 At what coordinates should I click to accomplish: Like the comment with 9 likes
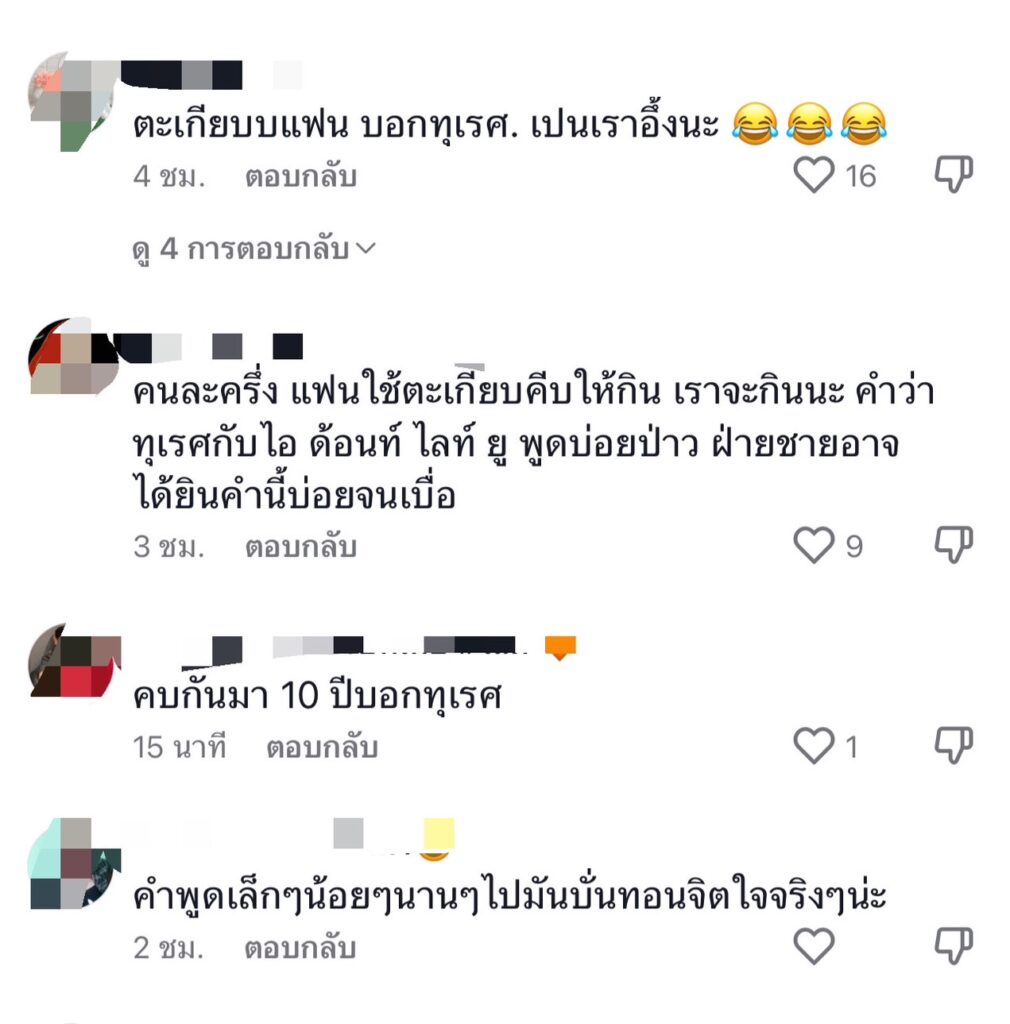tap(814, 546)
